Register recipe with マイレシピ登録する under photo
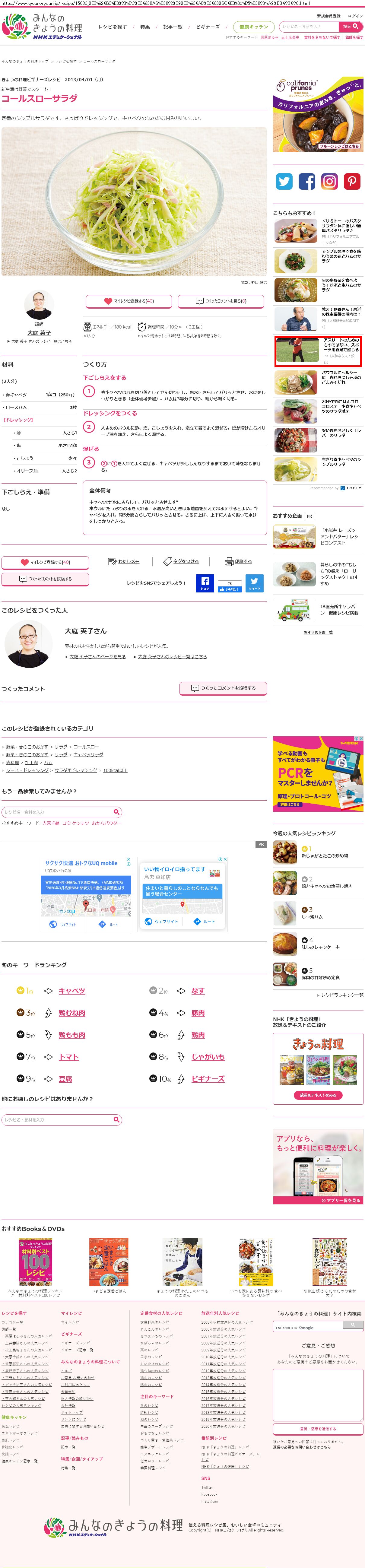 click(x=129, y=301)
